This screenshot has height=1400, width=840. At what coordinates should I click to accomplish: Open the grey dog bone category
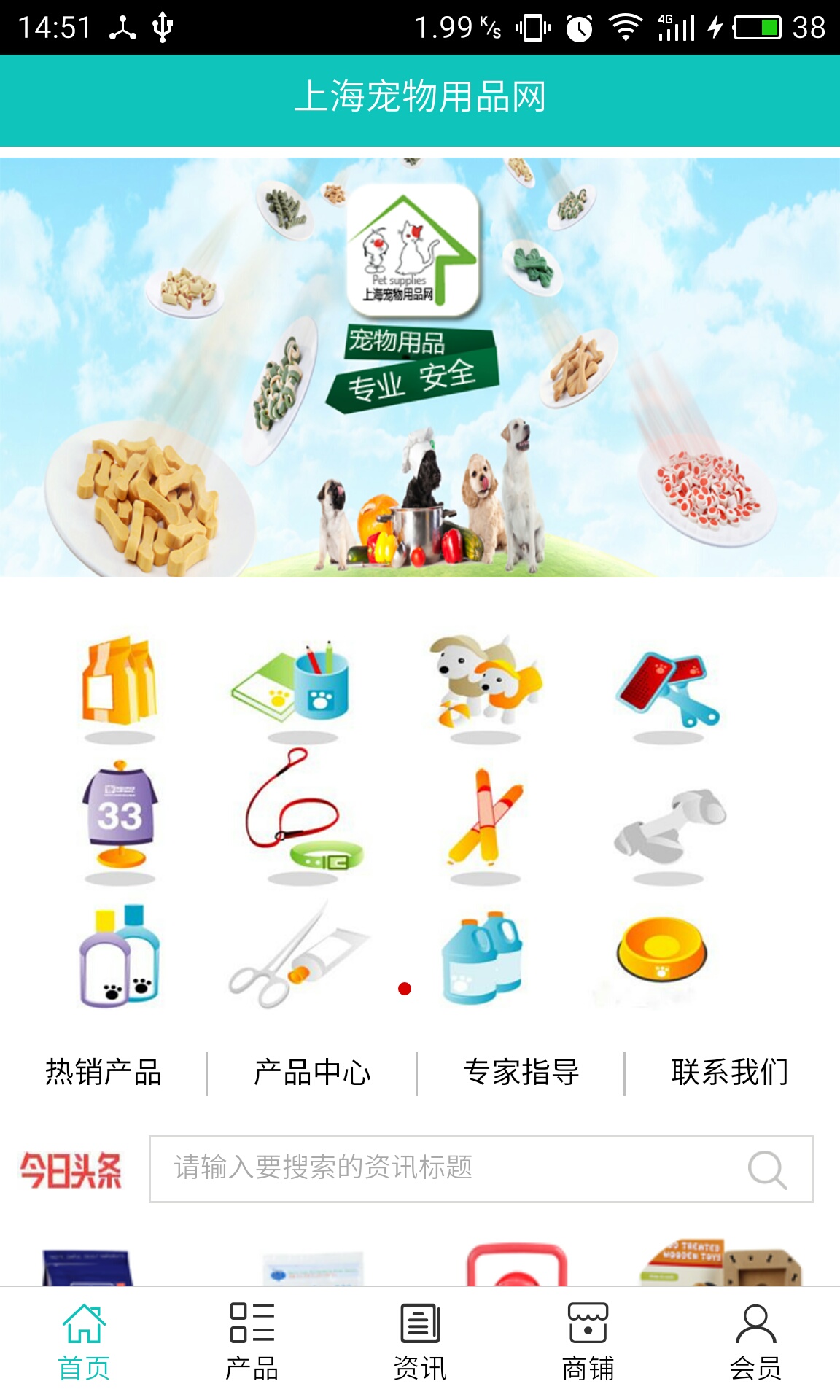point(669,824)
